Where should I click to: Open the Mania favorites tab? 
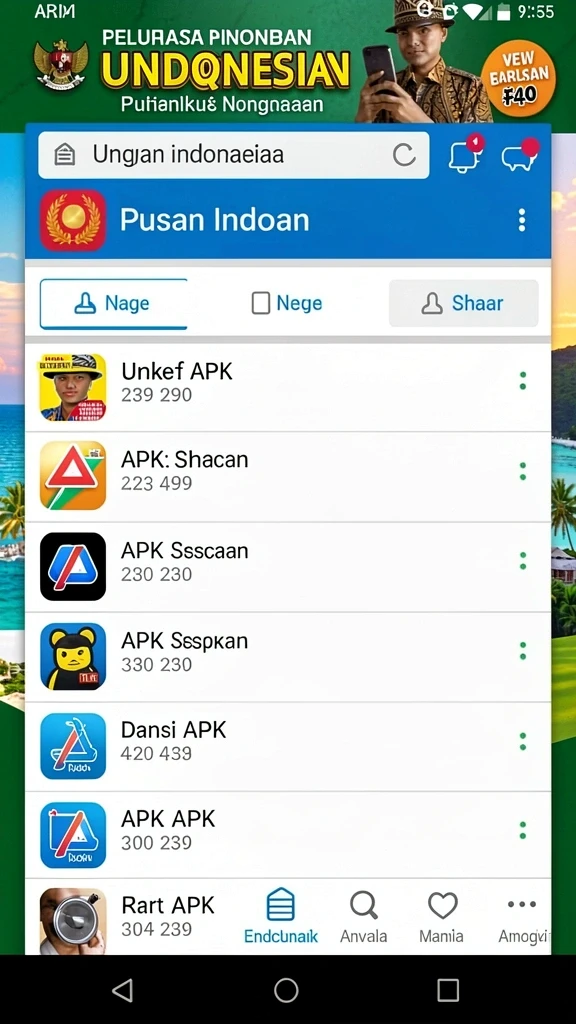tap(442, 917)
